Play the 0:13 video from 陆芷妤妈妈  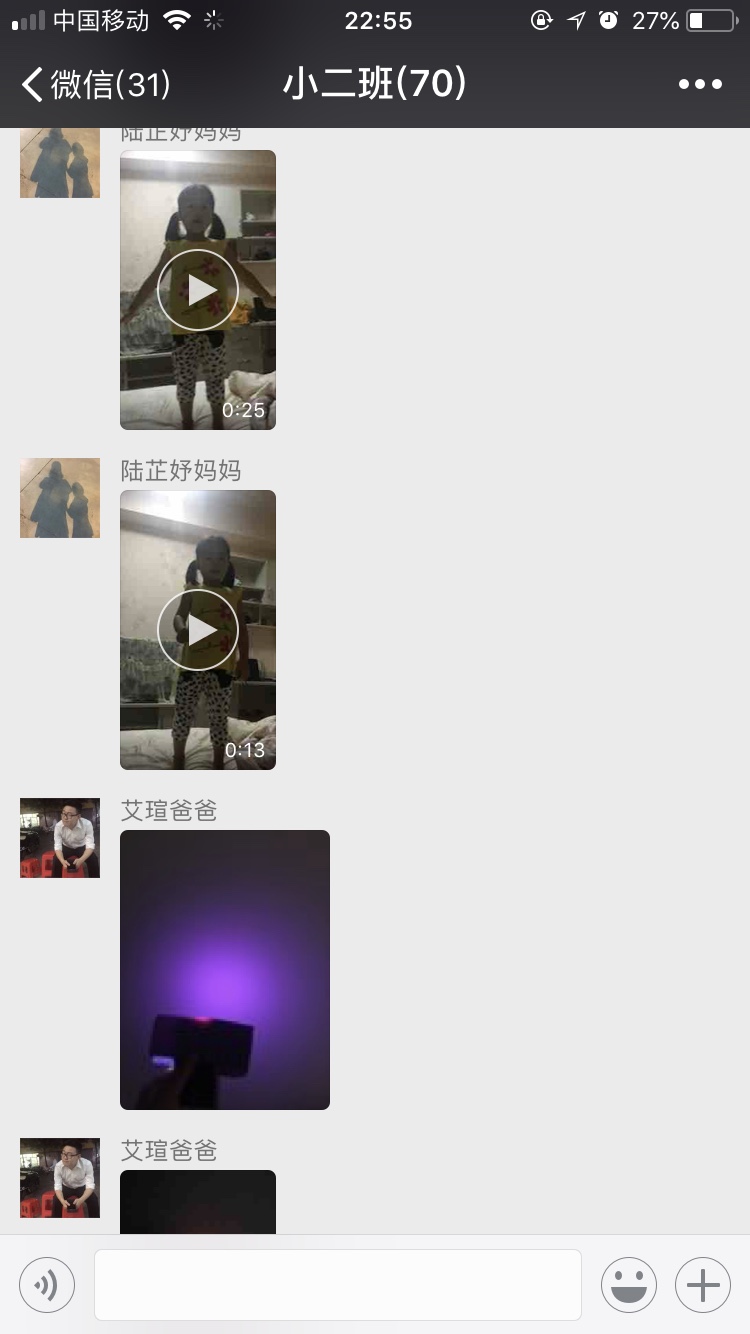198,630
